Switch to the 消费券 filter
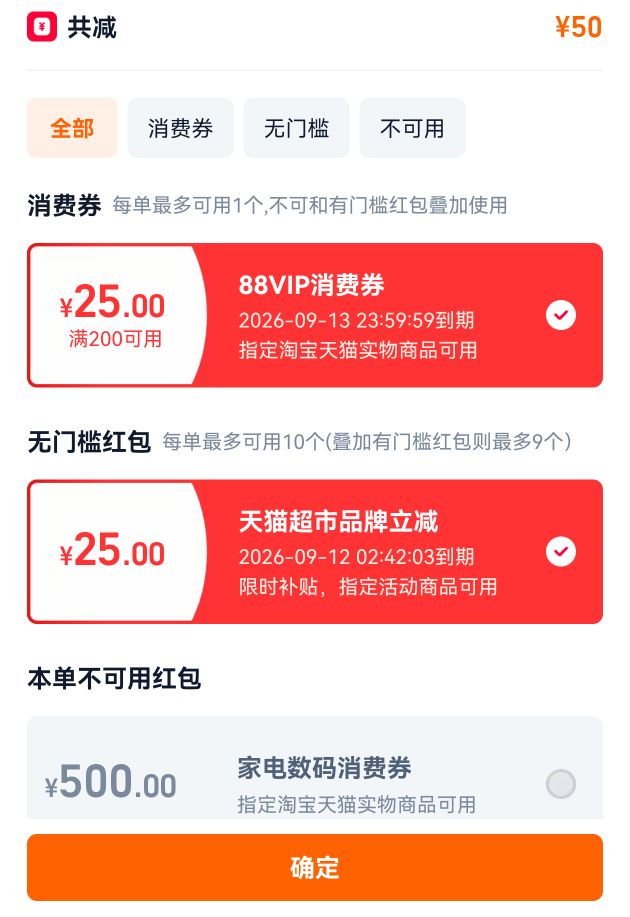Image resolution: width=630 pixels, height=917 pixels. click(x=180, y=128)
